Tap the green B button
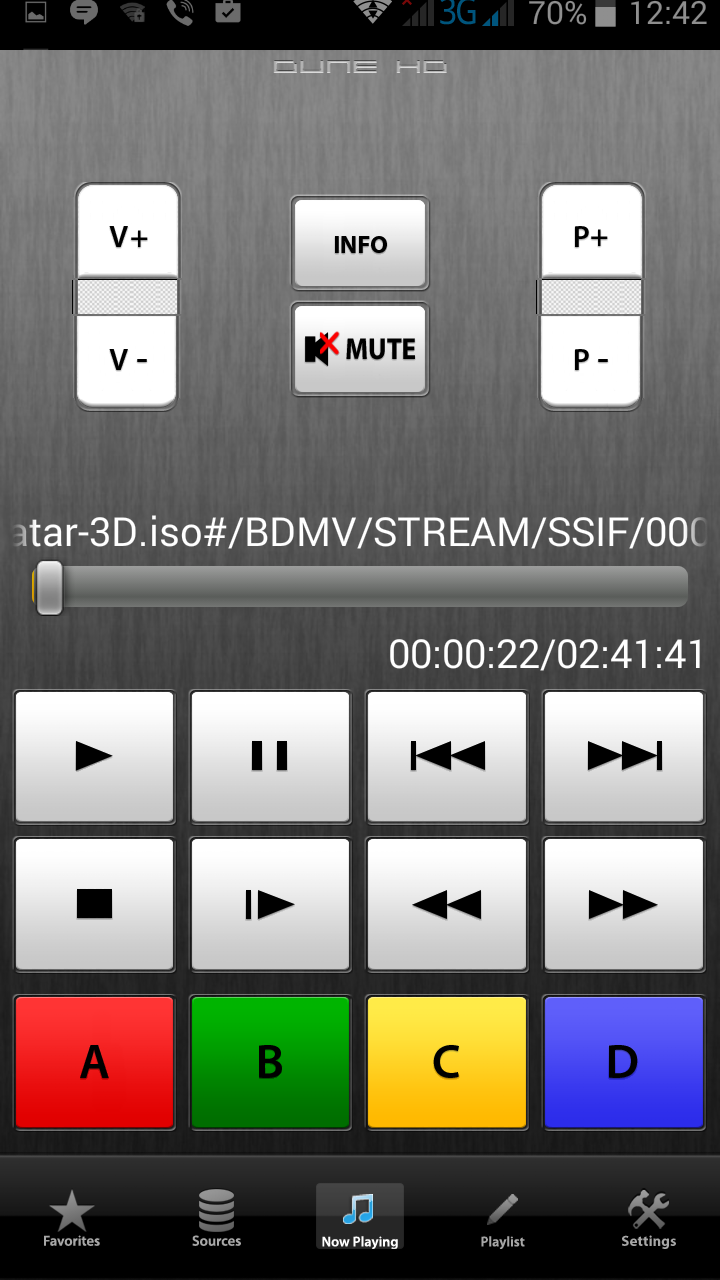 point(270,1062)
